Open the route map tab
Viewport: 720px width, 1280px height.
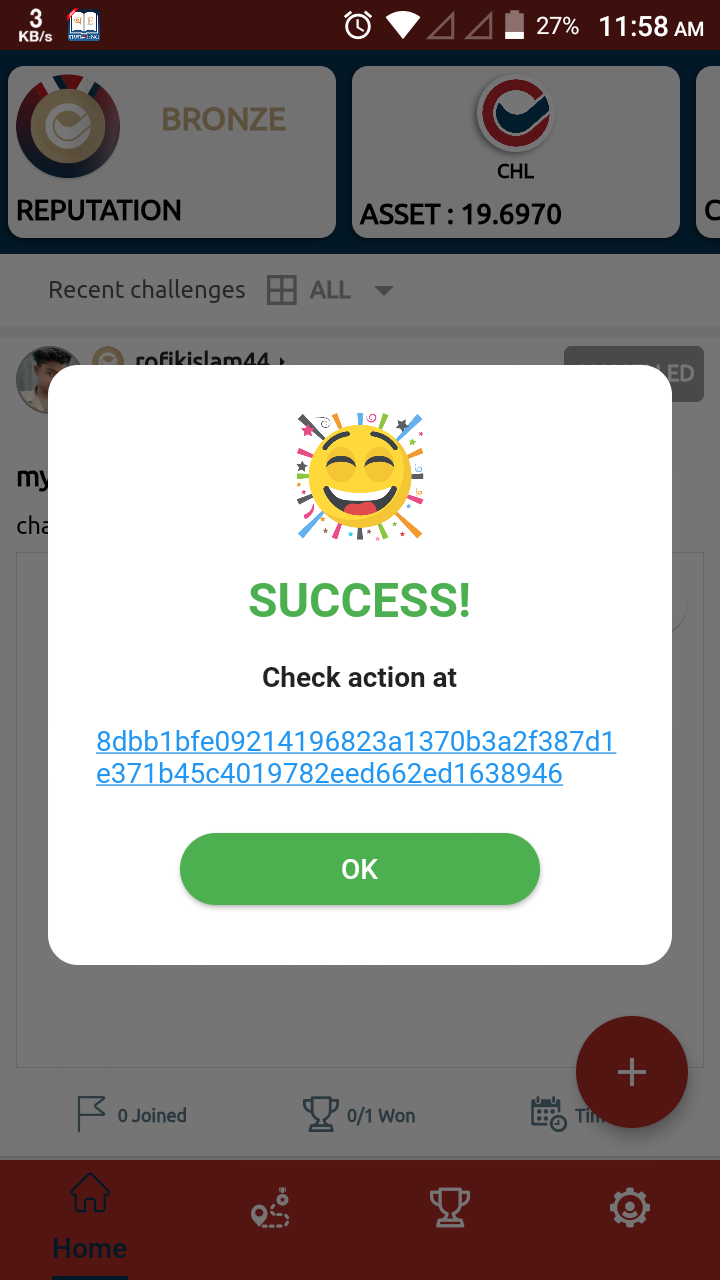(270, 1210)
